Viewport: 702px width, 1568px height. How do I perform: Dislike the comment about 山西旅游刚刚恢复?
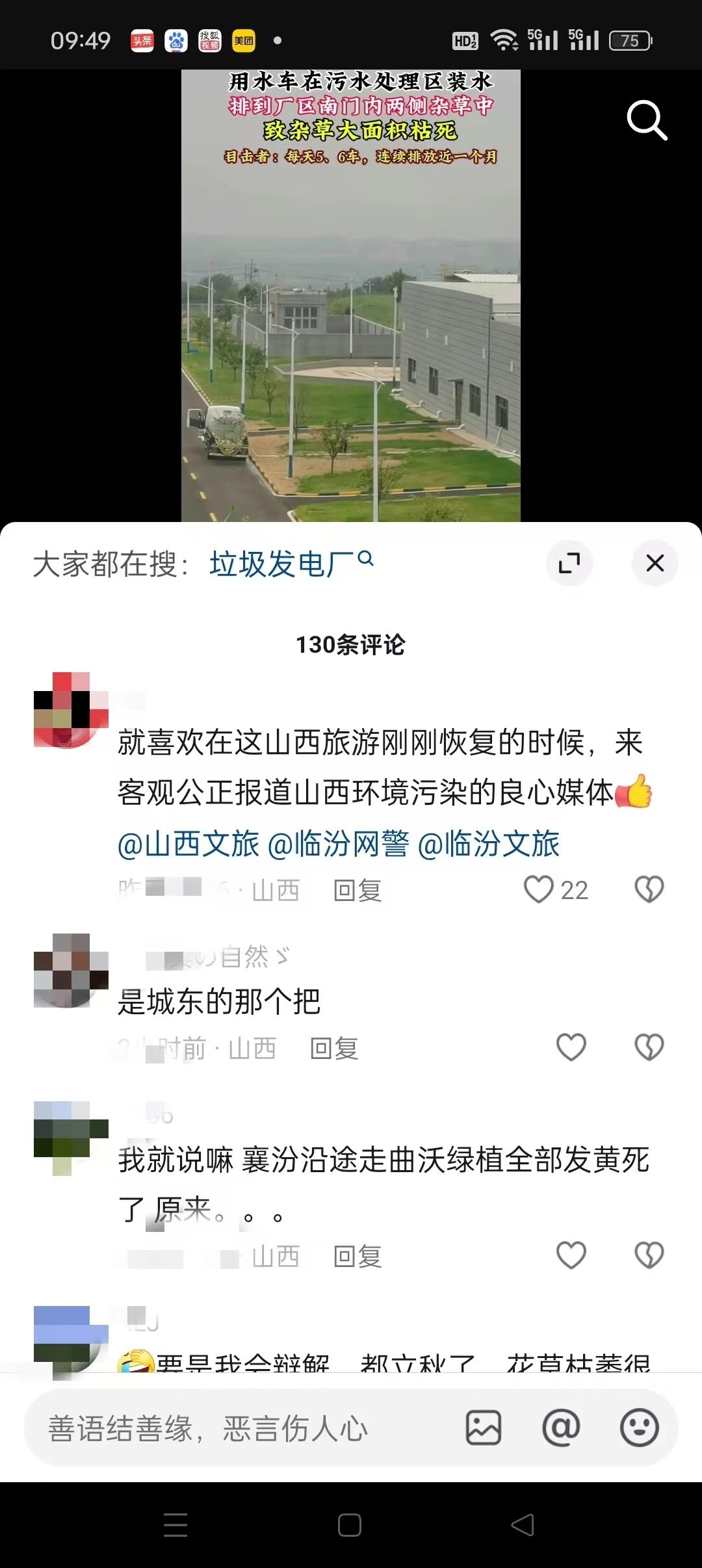[x=649, y=889]
